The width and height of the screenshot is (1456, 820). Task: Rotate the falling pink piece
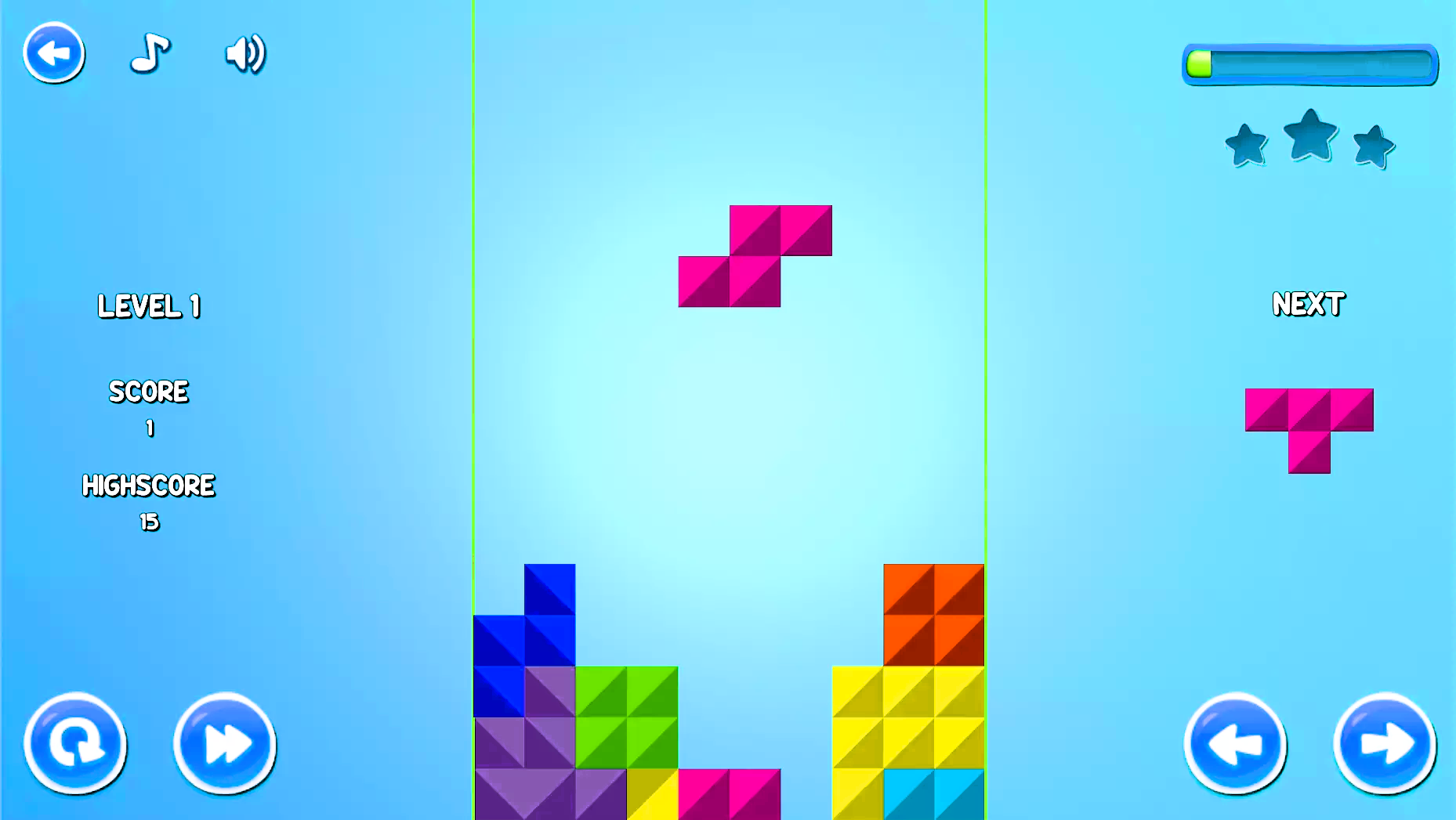tap(75, 742)
